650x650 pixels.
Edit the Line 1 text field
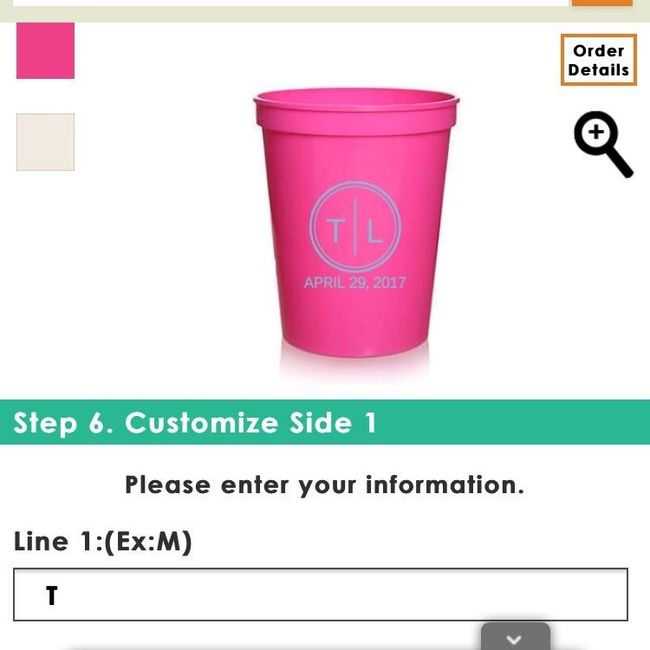tap(320, 595)
